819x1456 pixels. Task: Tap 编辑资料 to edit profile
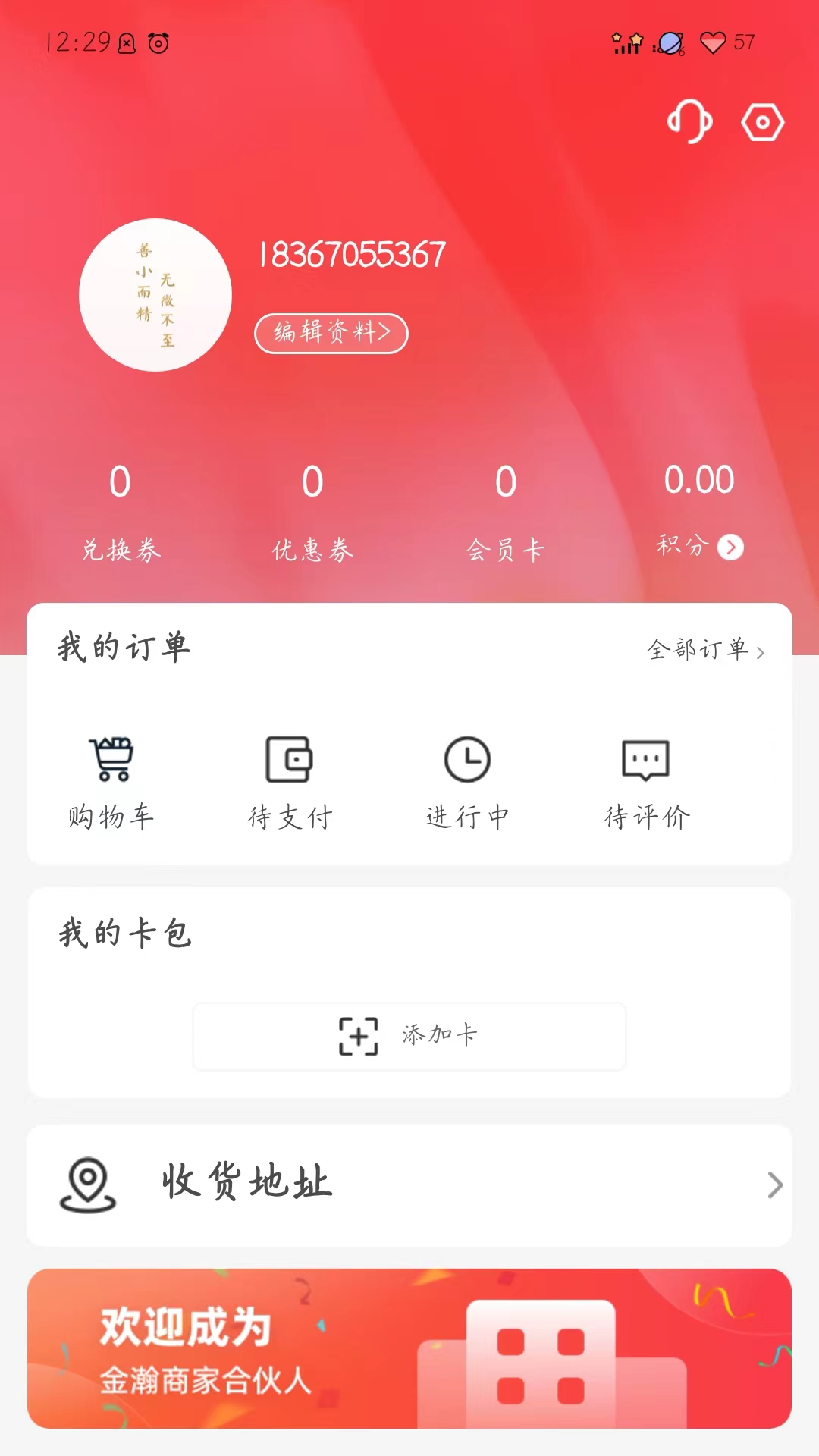[331, 333]
